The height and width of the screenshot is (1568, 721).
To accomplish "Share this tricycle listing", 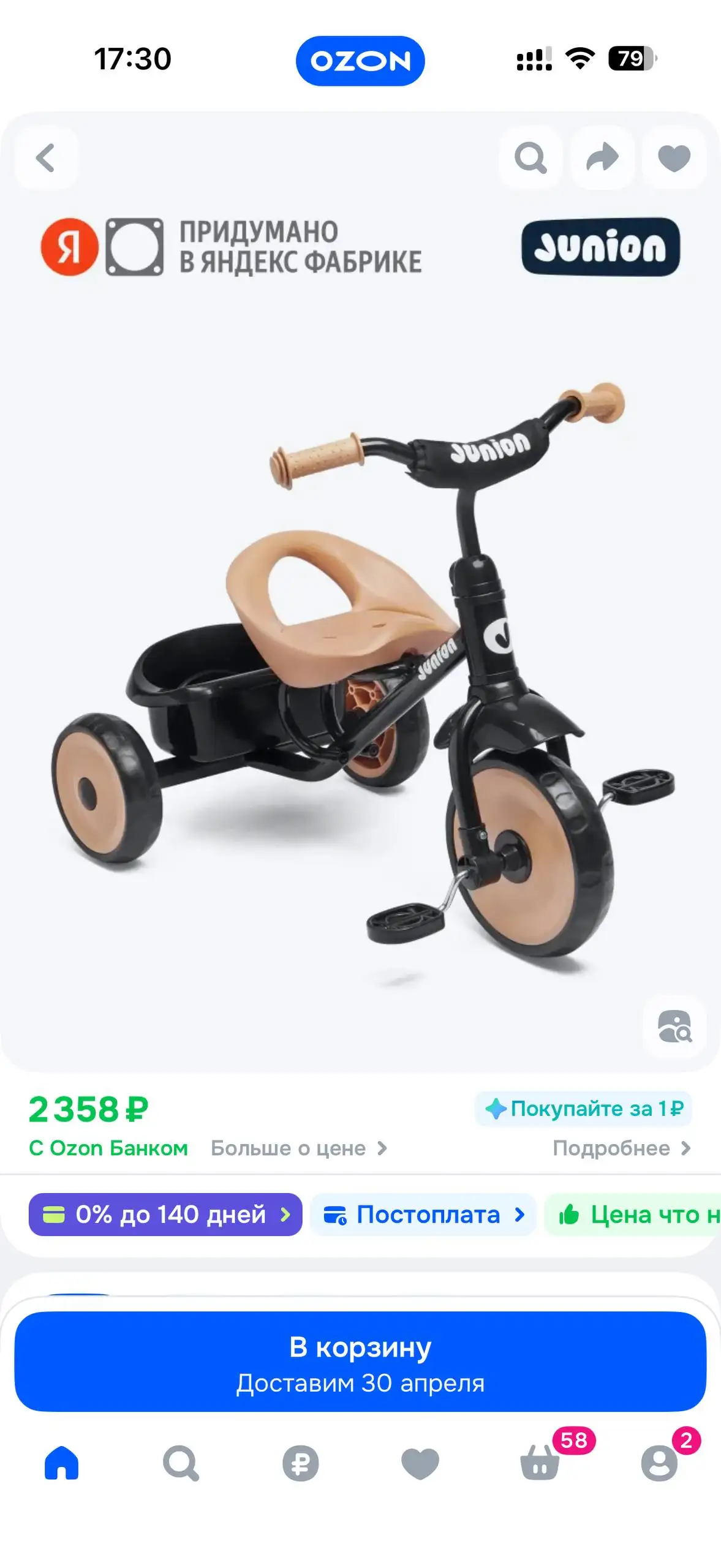I will pyautogui.click(x=602, y=158).
